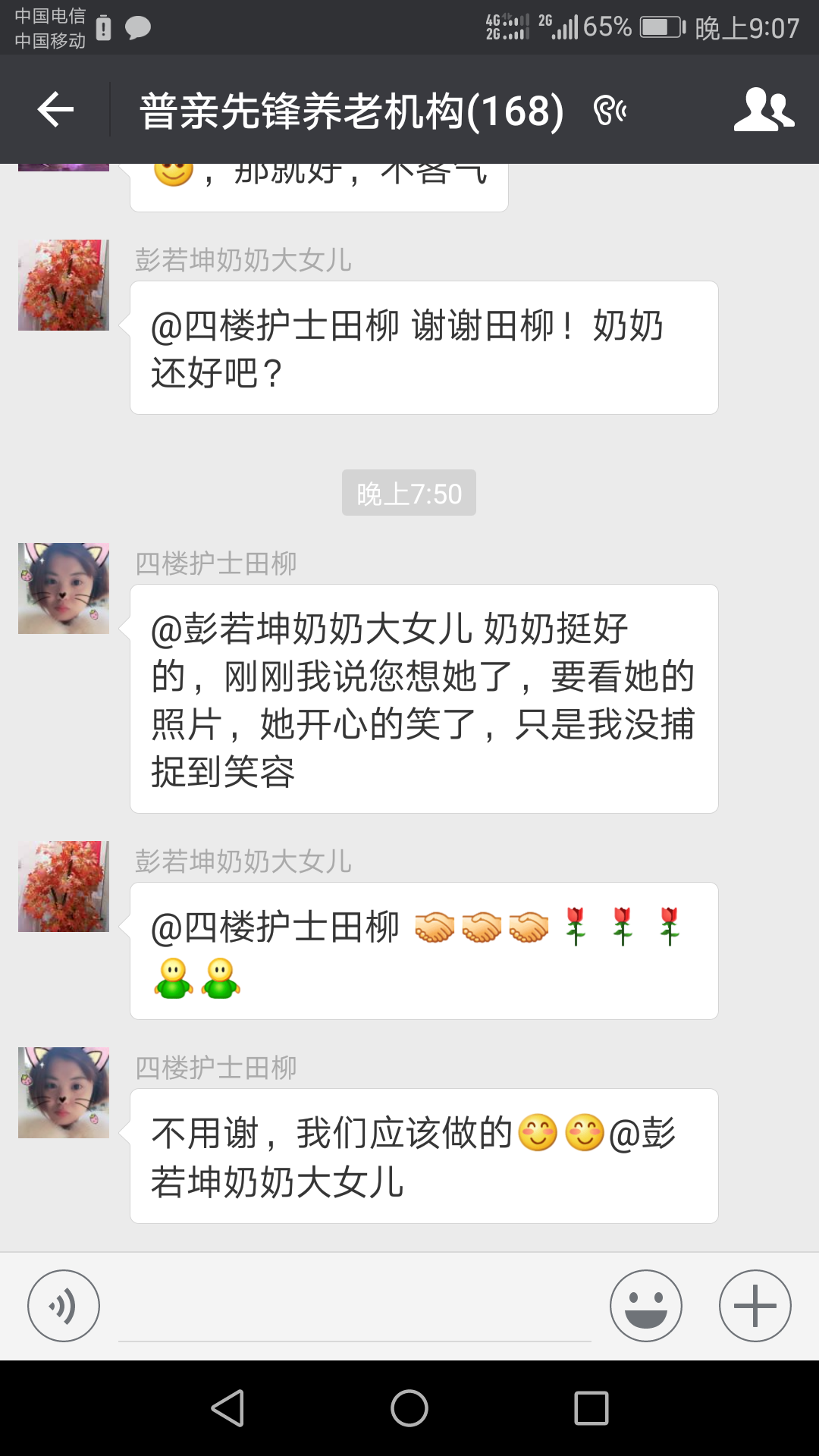Go back from the group chat
The width and height of the screenshot is (819, 1456).
(55, 110)
